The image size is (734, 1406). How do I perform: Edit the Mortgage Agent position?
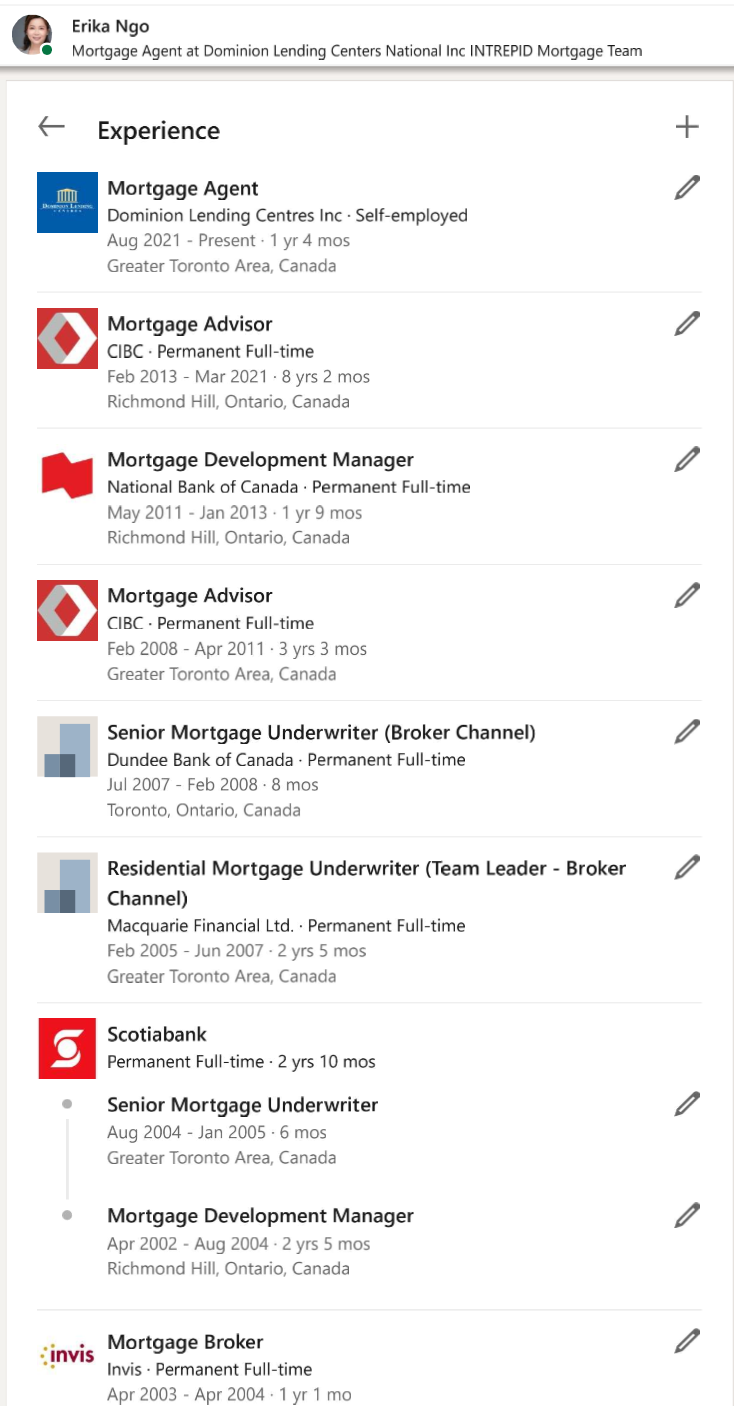(x=687, y=187)
